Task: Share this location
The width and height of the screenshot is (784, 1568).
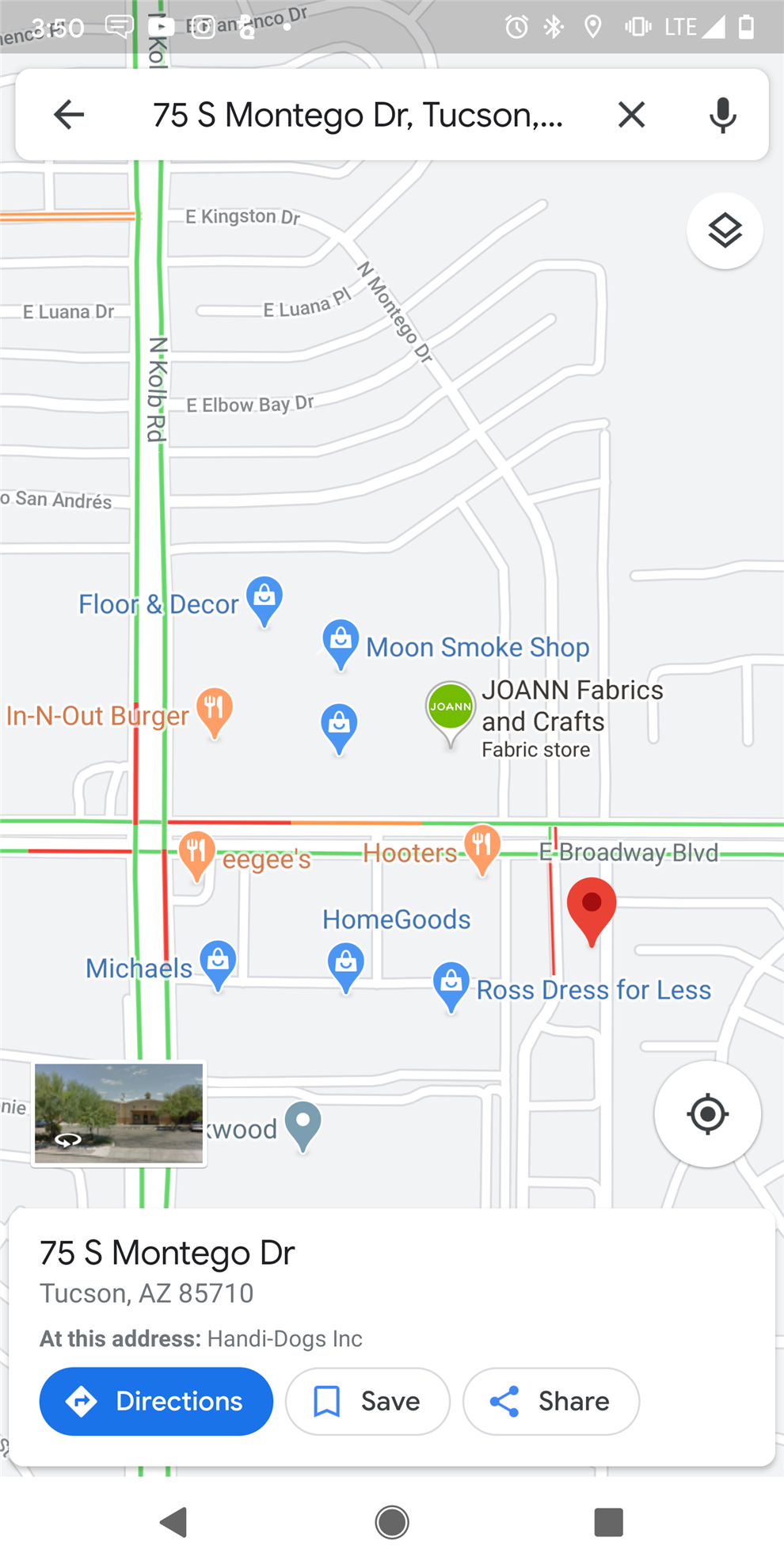Action: [x=550, y=1401]
